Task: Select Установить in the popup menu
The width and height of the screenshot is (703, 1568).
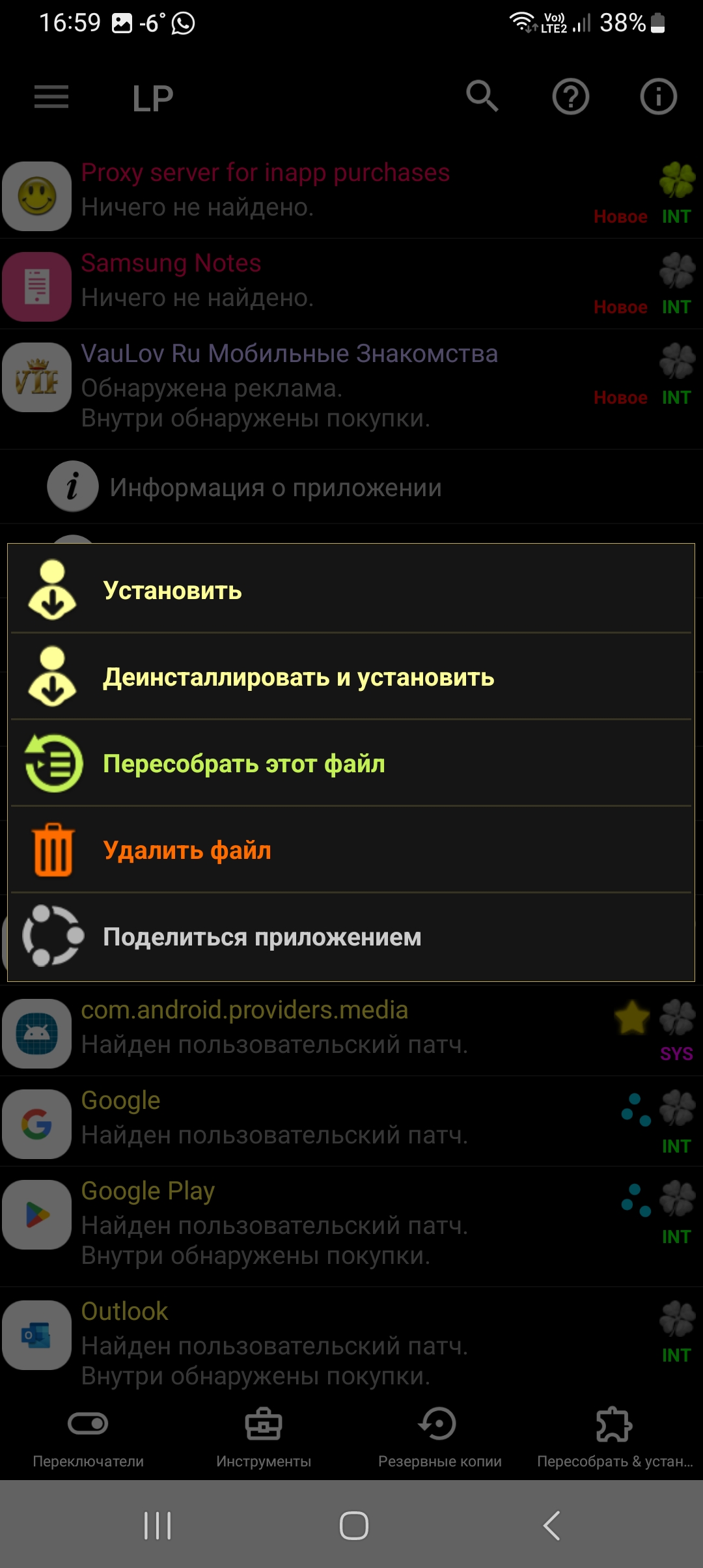Action: pyautogui.click(x=351, y=590)
